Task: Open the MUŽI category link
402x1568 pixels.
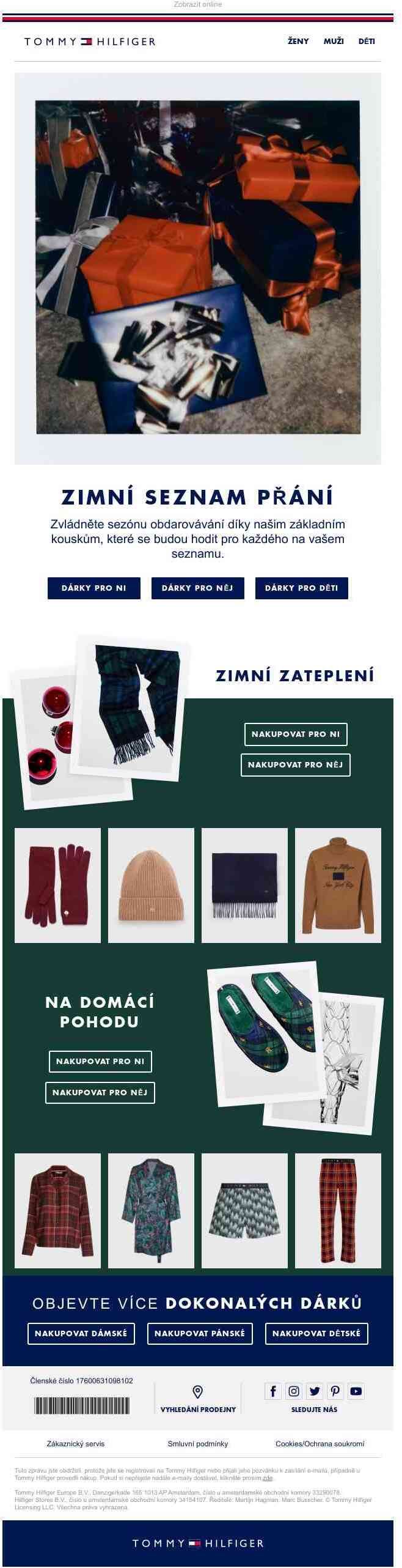Action: click(x=334, y=42)
